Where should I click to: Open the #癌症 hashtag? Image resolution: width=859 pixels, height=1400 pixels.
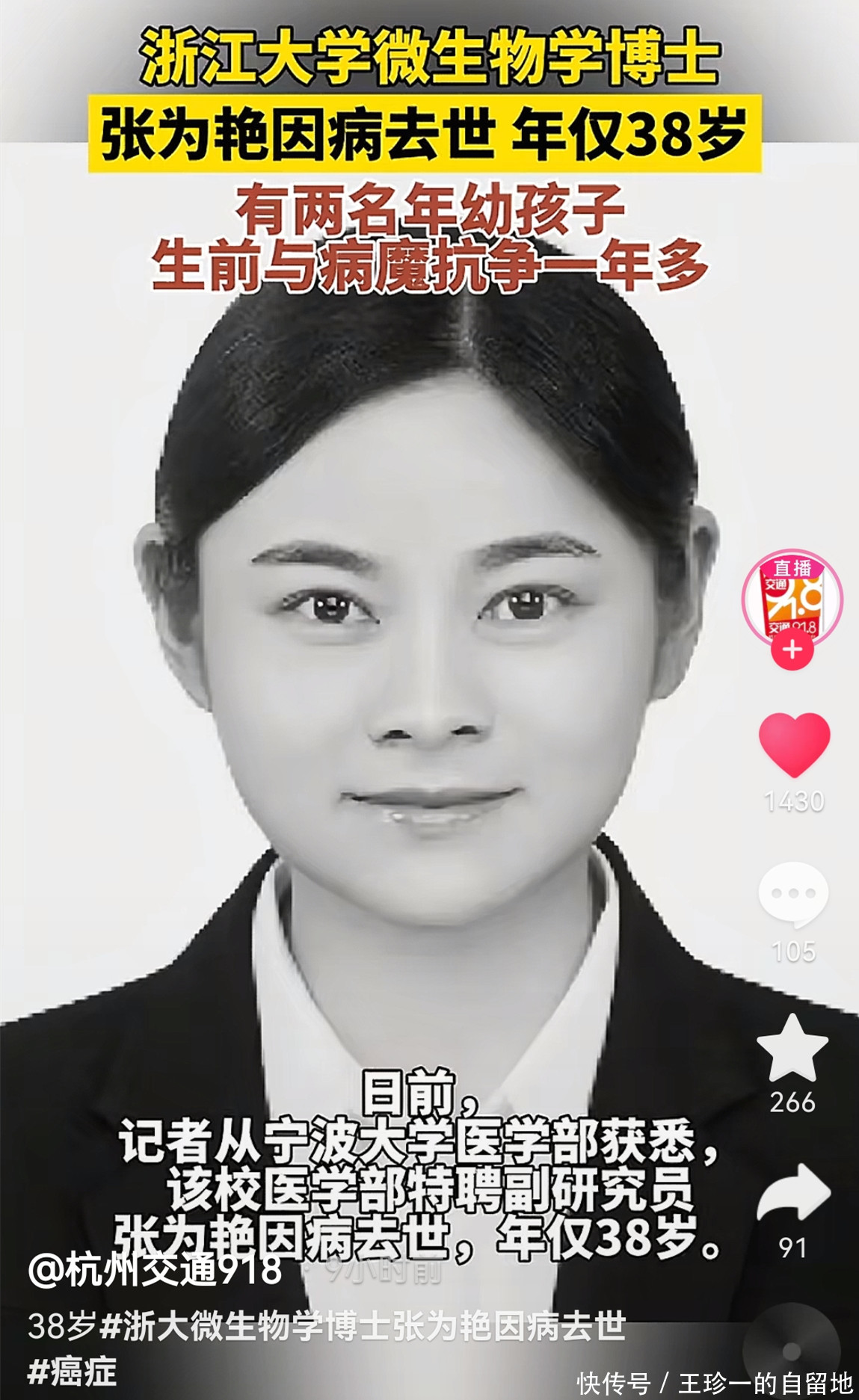click(72, 1372)
